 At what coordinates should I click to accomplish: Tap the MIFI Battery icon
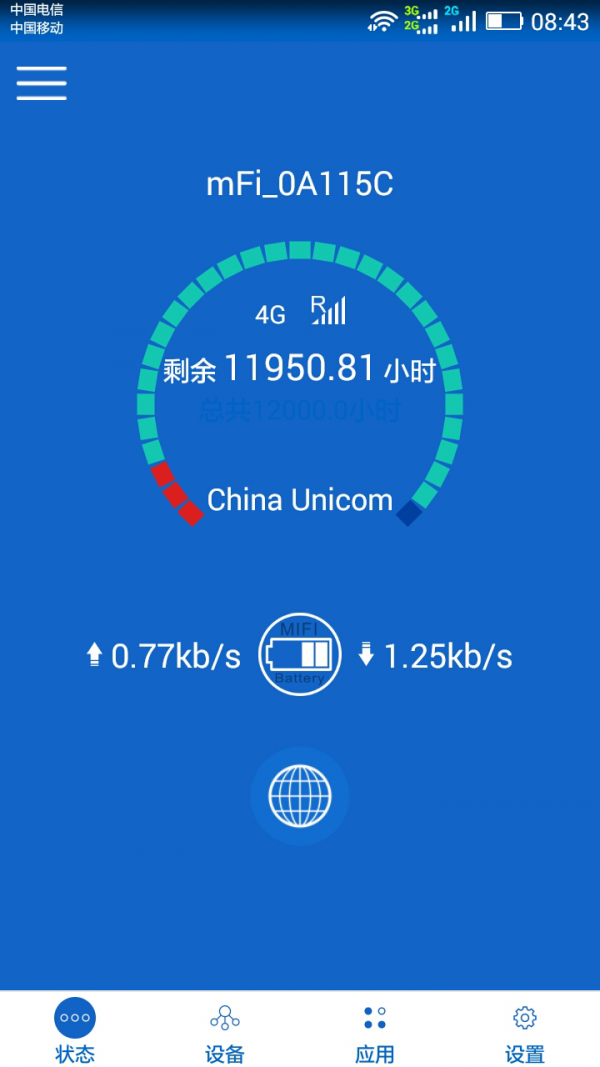tap(300, 655)
